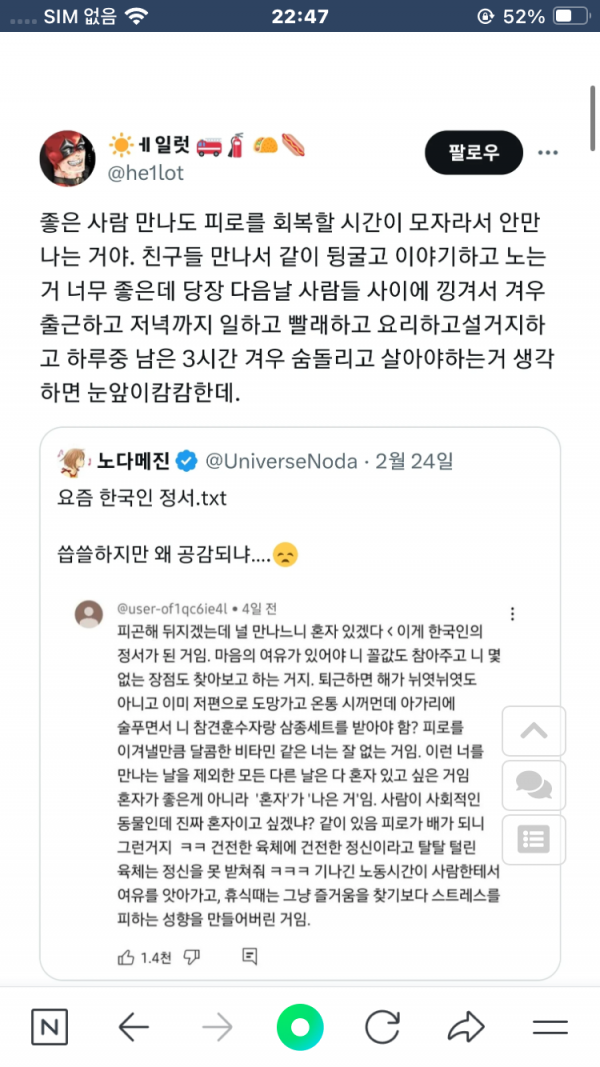The height and width of the screenshot is (1067, 600).
Task: Go to Naver home via N button
Action: 50,1027
